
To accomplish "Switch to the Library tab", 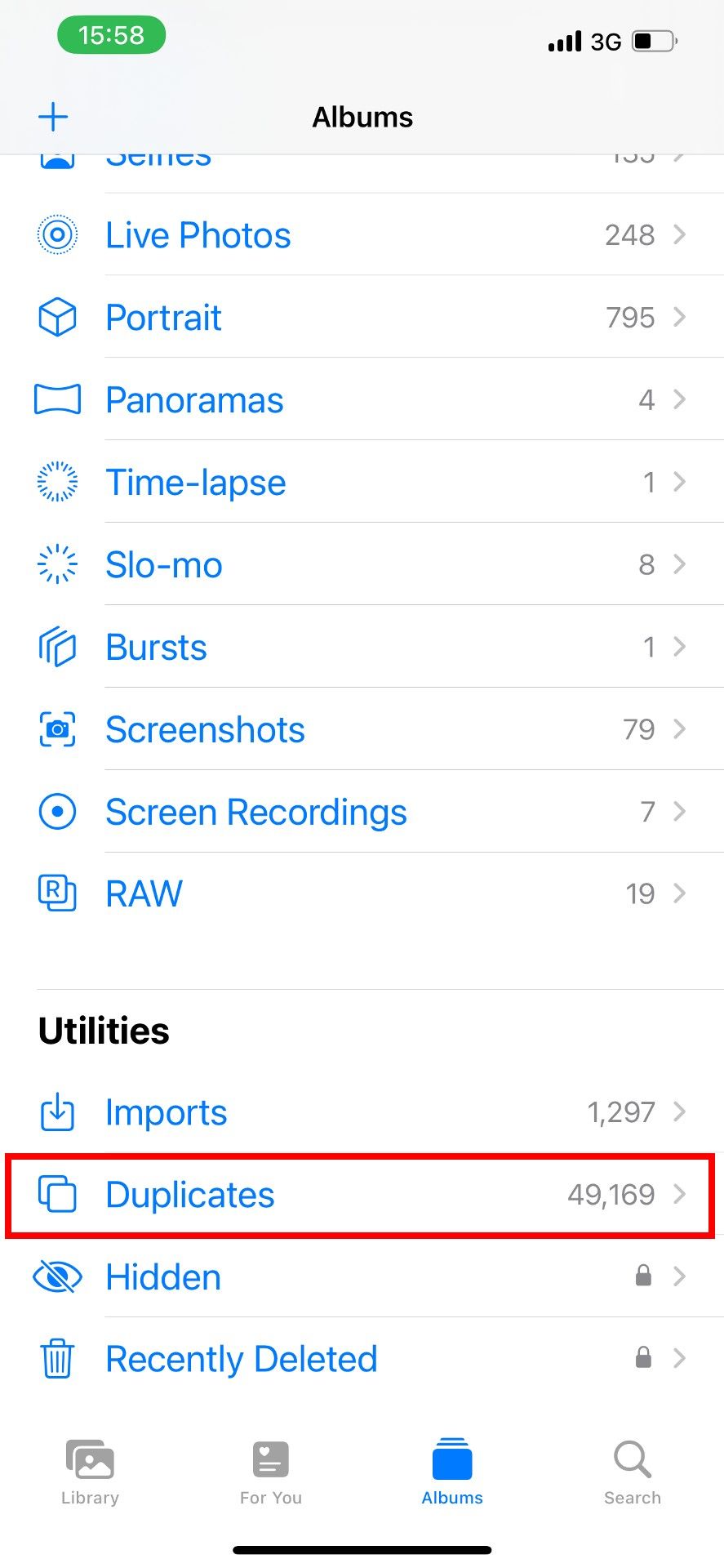I will point(89,1470).
